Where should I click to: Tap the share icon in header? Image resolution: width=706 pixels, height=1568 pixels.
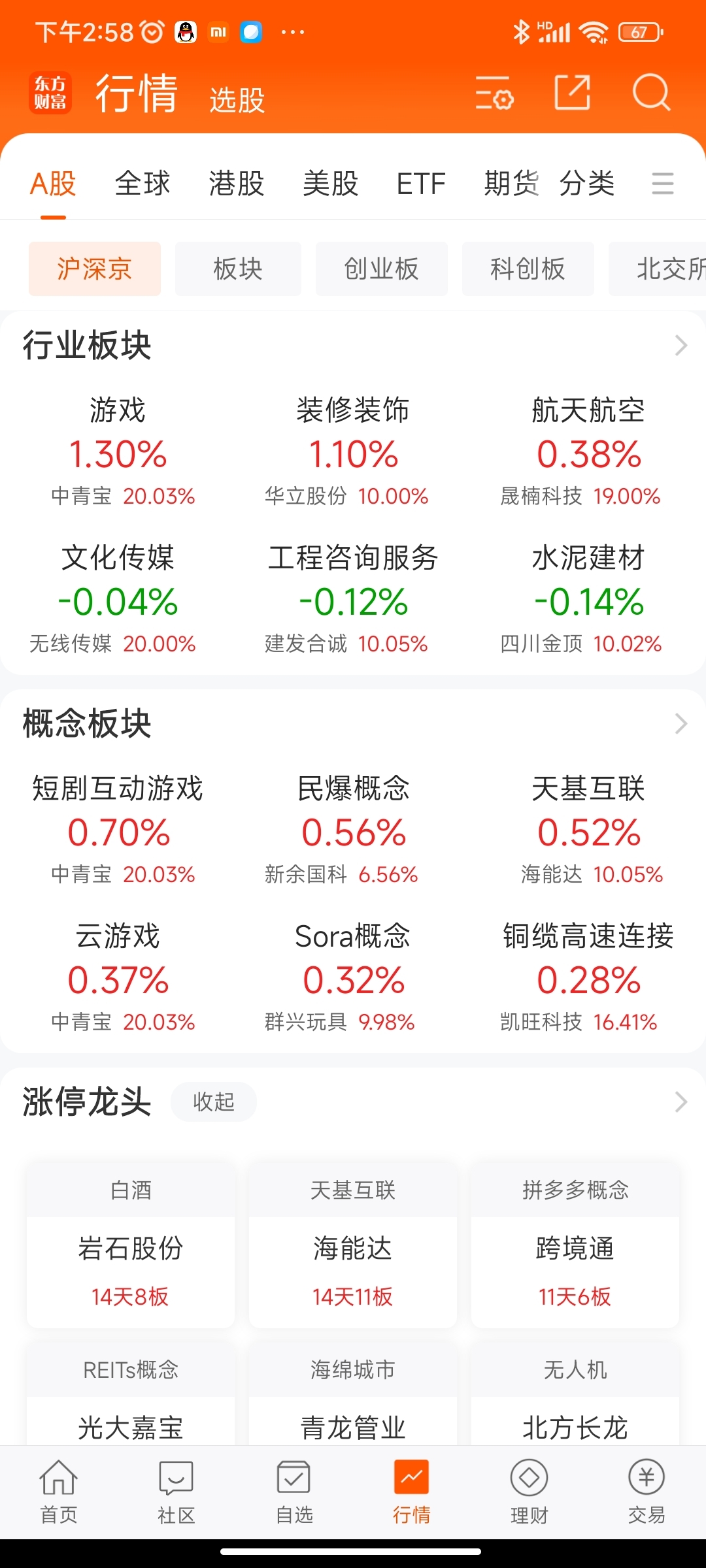573,92
